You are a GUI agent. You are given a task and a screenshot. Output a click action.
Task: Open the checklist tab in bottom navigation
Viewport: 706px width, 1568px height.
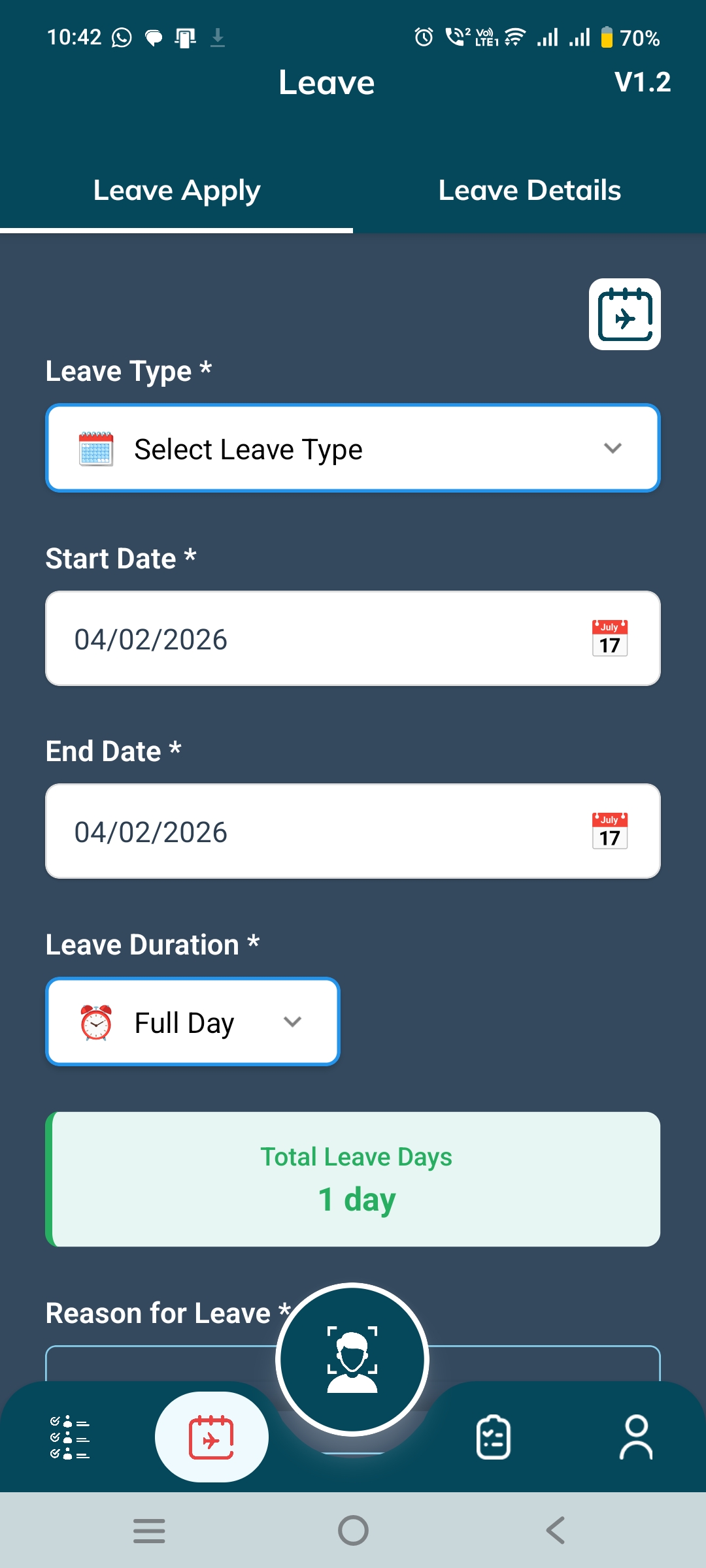click(x=70, y=1437)
